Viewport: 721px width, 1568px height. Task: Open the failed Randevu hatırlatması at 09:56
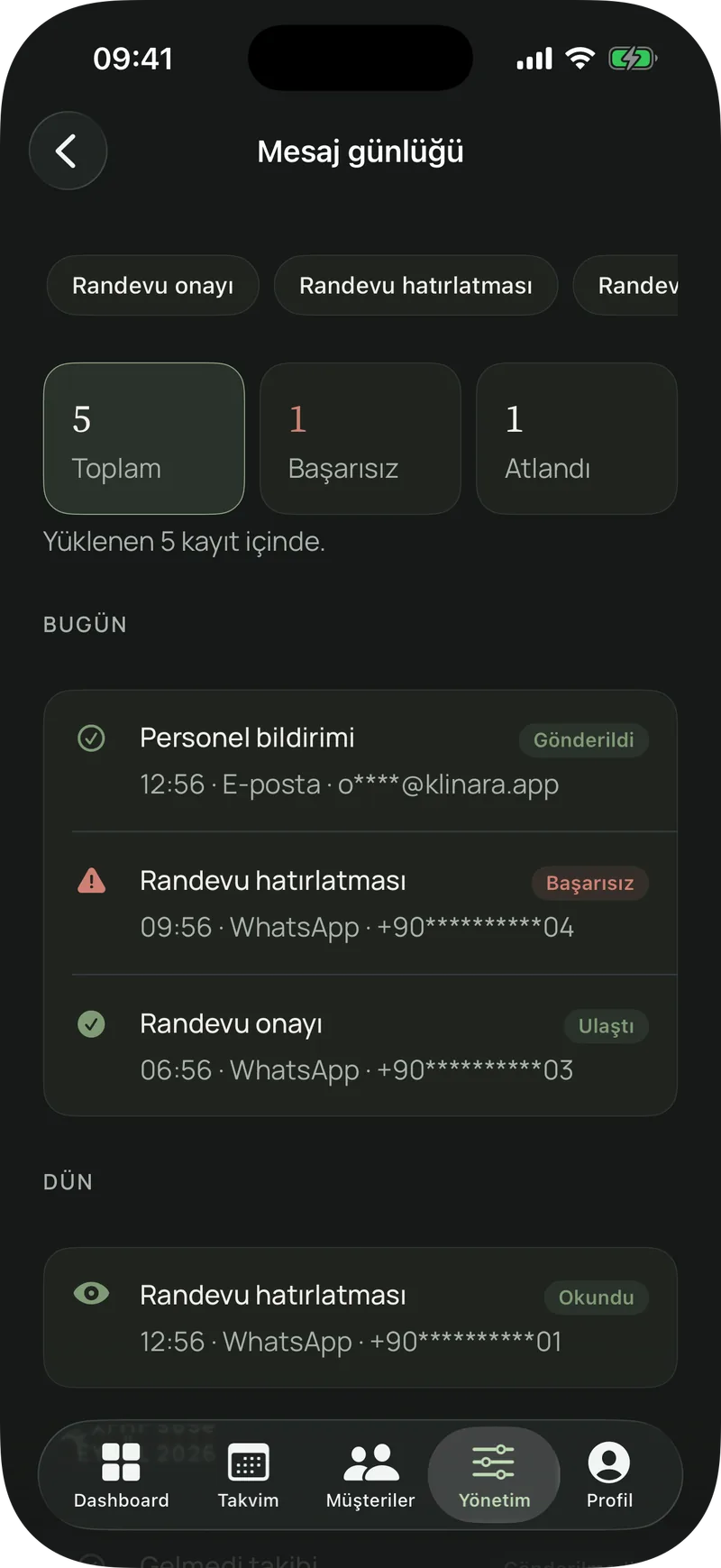[x=360, y=903]
